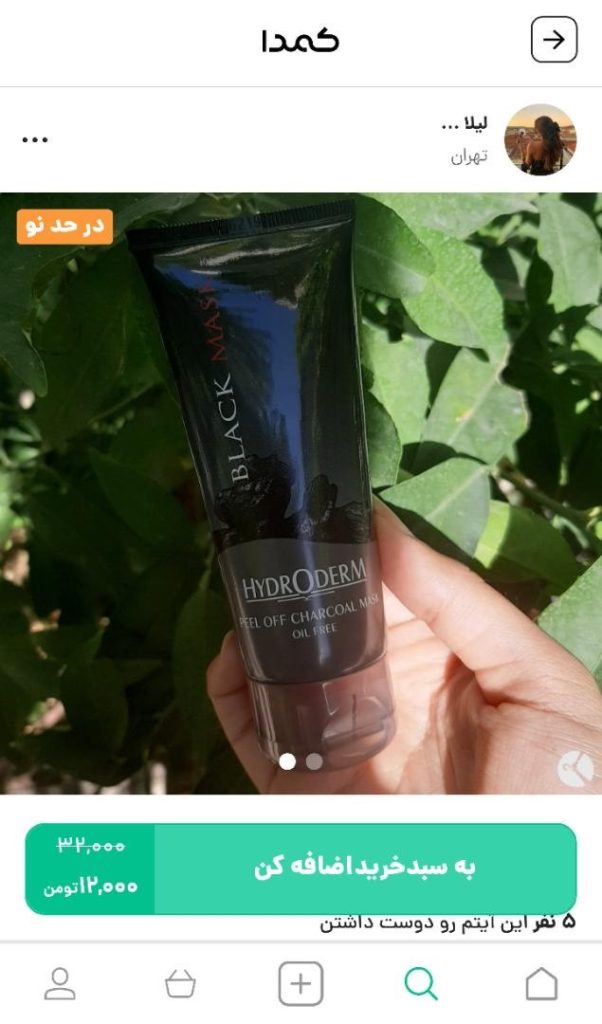
Task: Open the profile tab
Action: pos(60,984)
